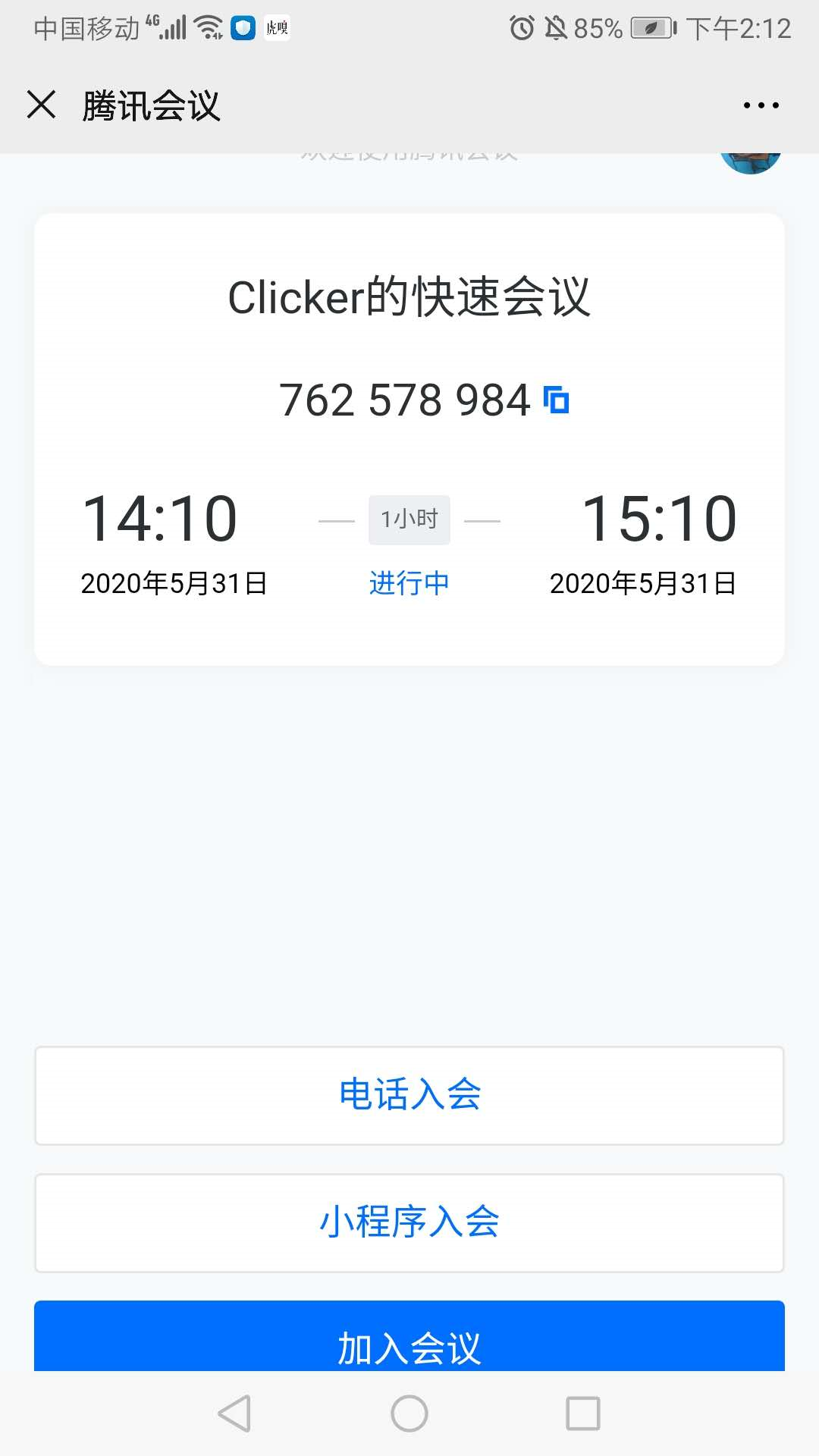Tap the blue 加入会议 button
The image size is (819, 1456).
[x=409, y=1336]
